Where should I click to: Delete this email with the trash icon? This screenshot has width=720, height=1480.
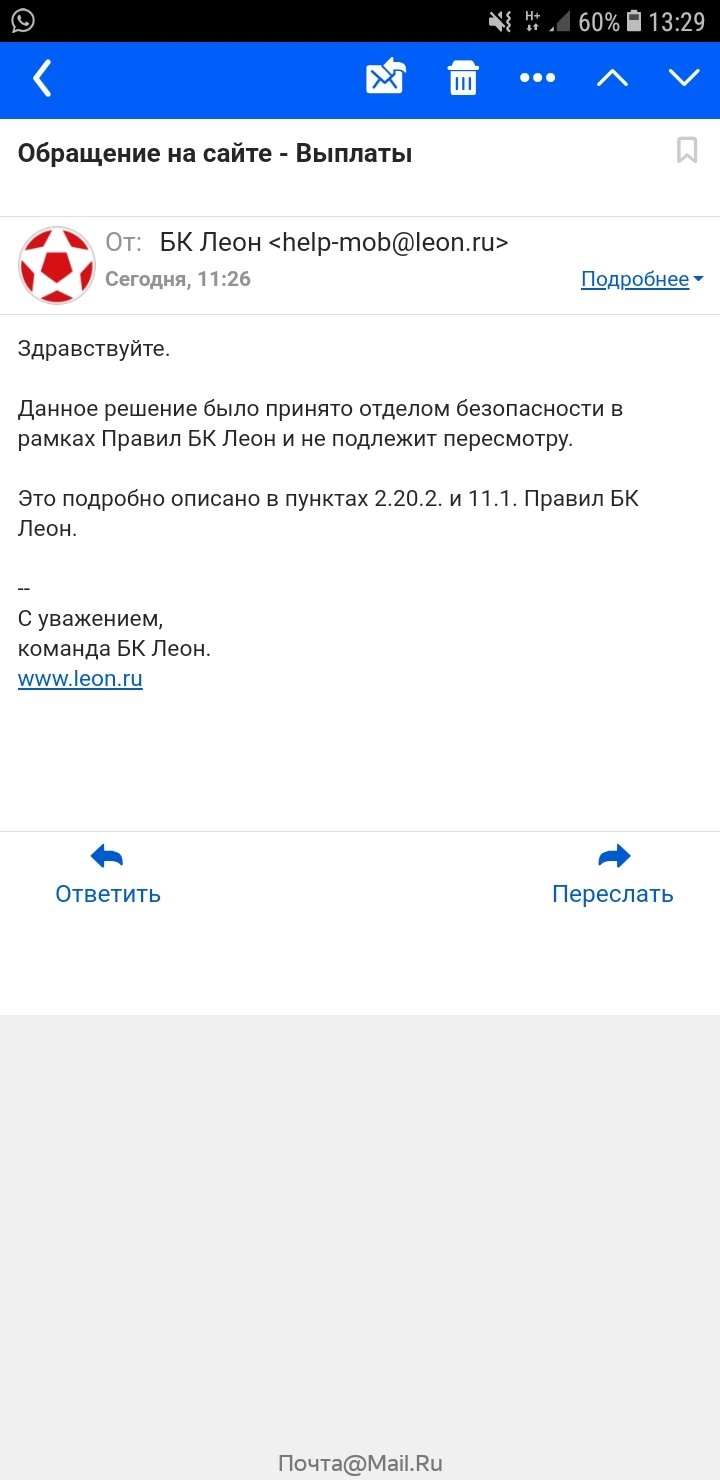462,78
